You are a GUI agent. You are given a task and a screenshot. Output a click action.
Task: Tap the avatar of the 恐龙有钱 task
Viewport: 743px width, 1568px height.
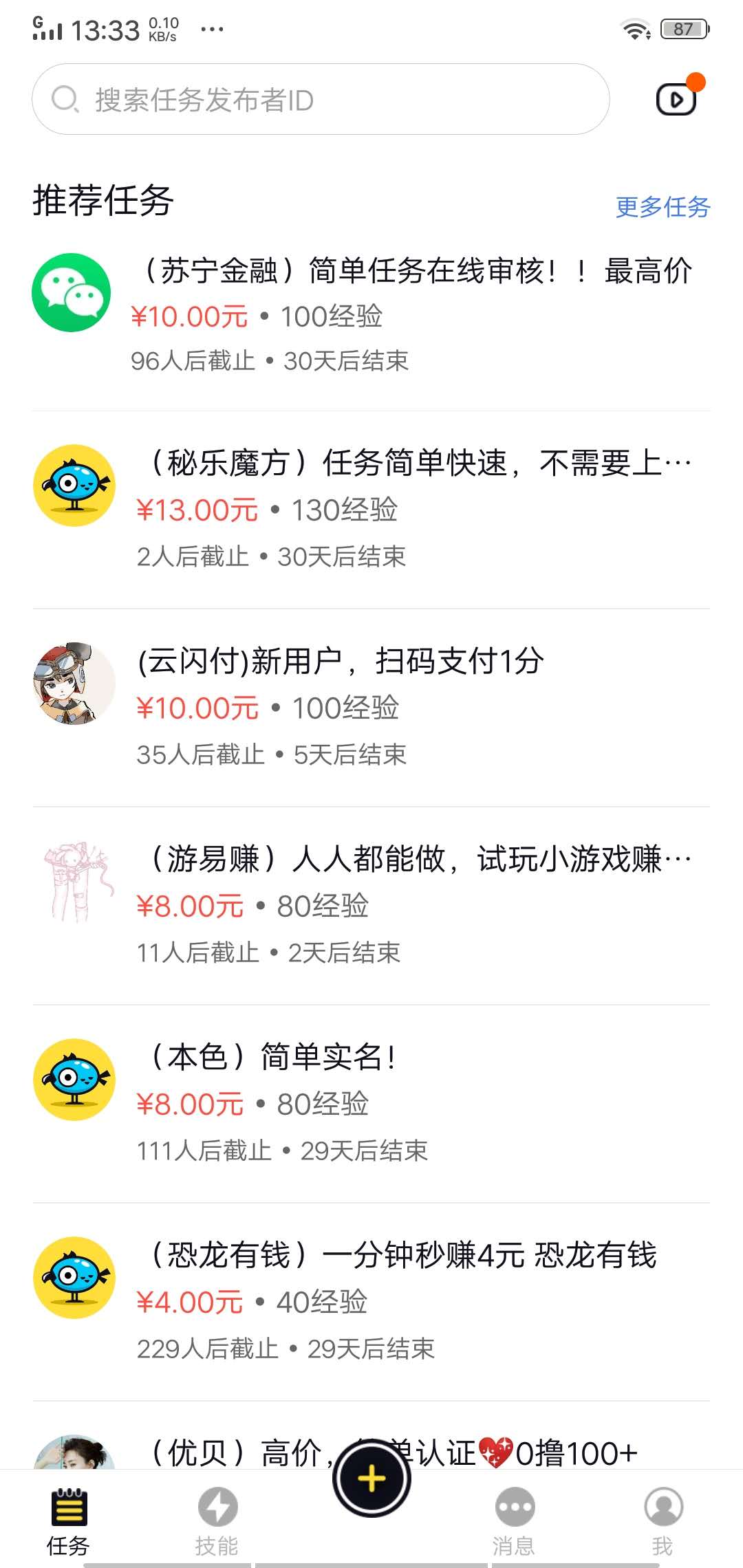coord(73,1278)
